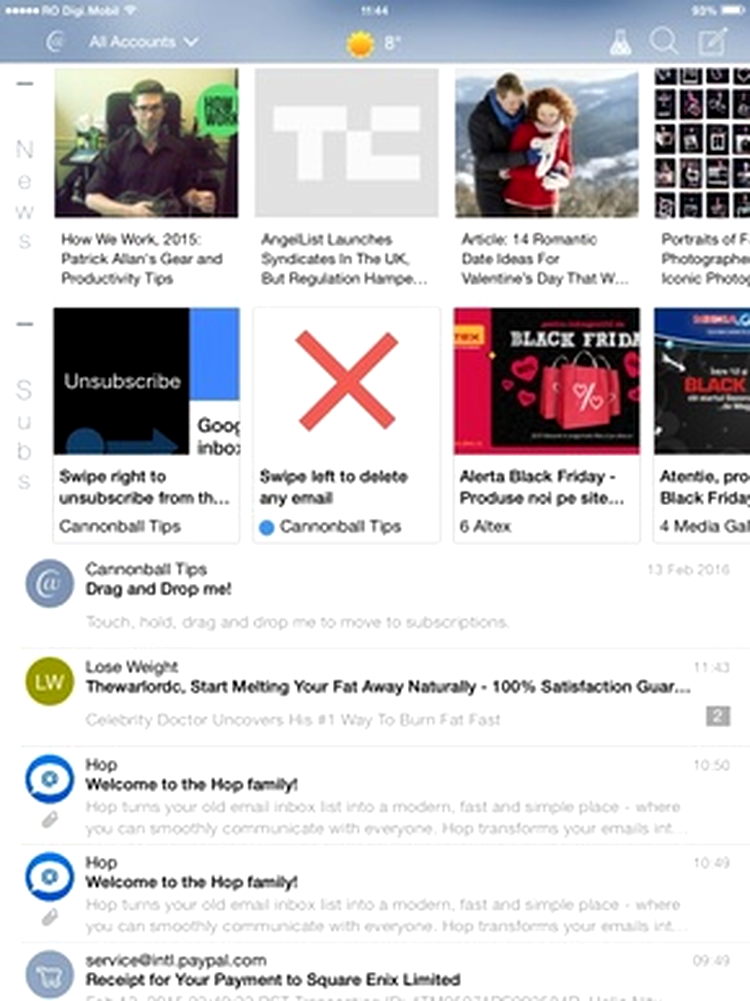Open the How We Work, 2015 article

146,175
